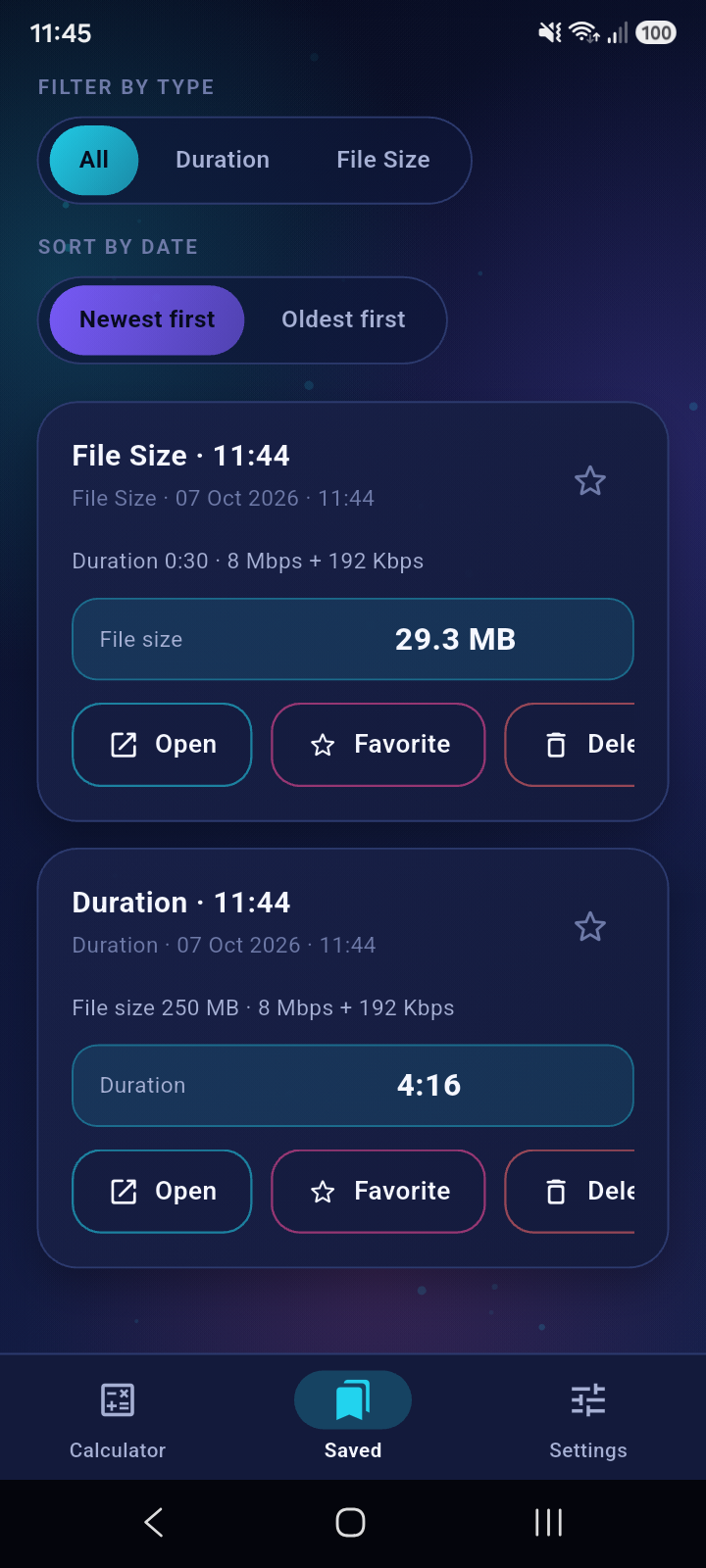This screenshot has width=706, height=1568.
Task: Select the All filter chip
Action: click(x=94, y=160)
